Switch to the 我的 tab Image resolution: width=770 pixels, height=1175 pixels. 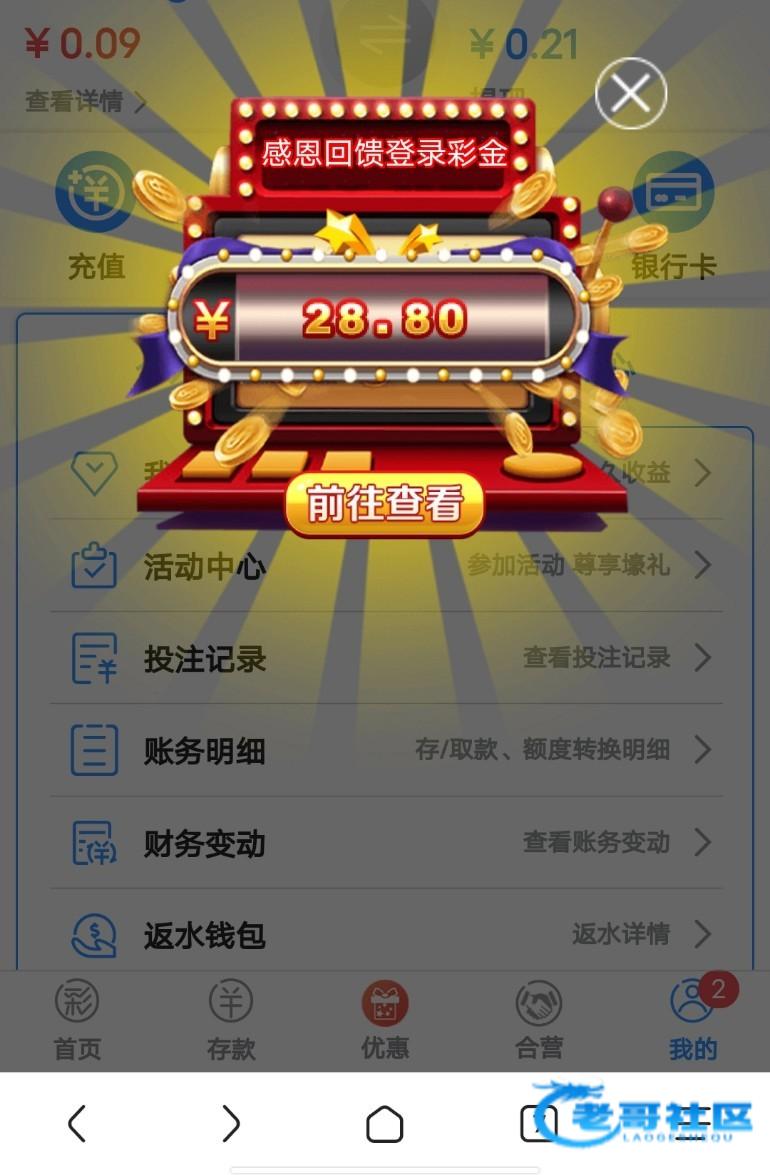693,1020
